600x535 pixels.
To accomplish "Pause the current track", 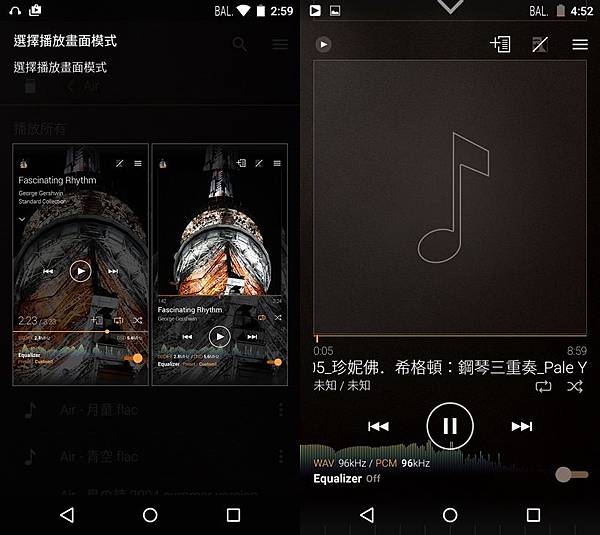I will [449, 426].
